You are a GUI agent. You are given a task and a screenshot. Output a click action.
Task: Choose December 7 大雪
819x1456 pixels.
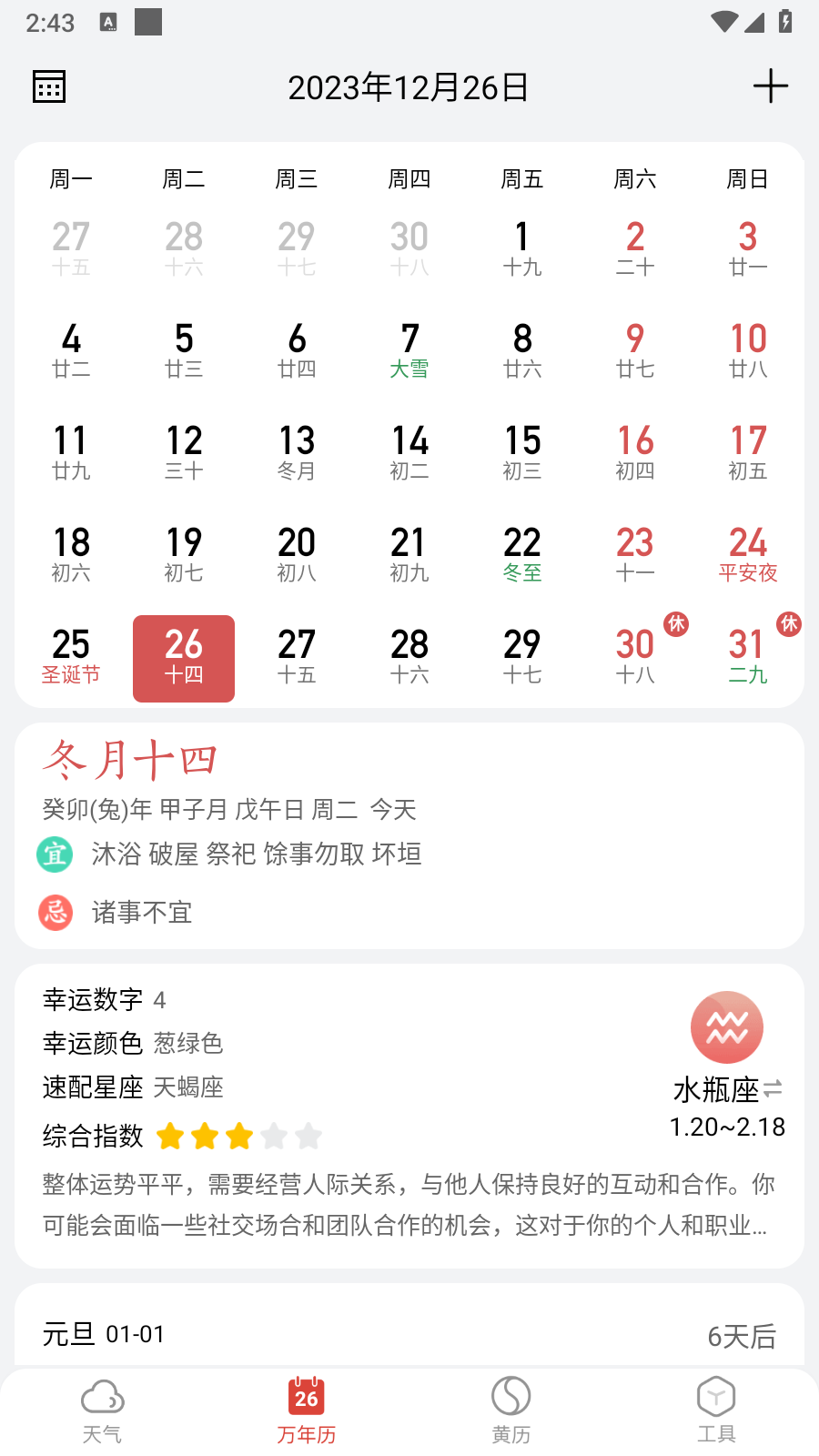coord(409,351)
